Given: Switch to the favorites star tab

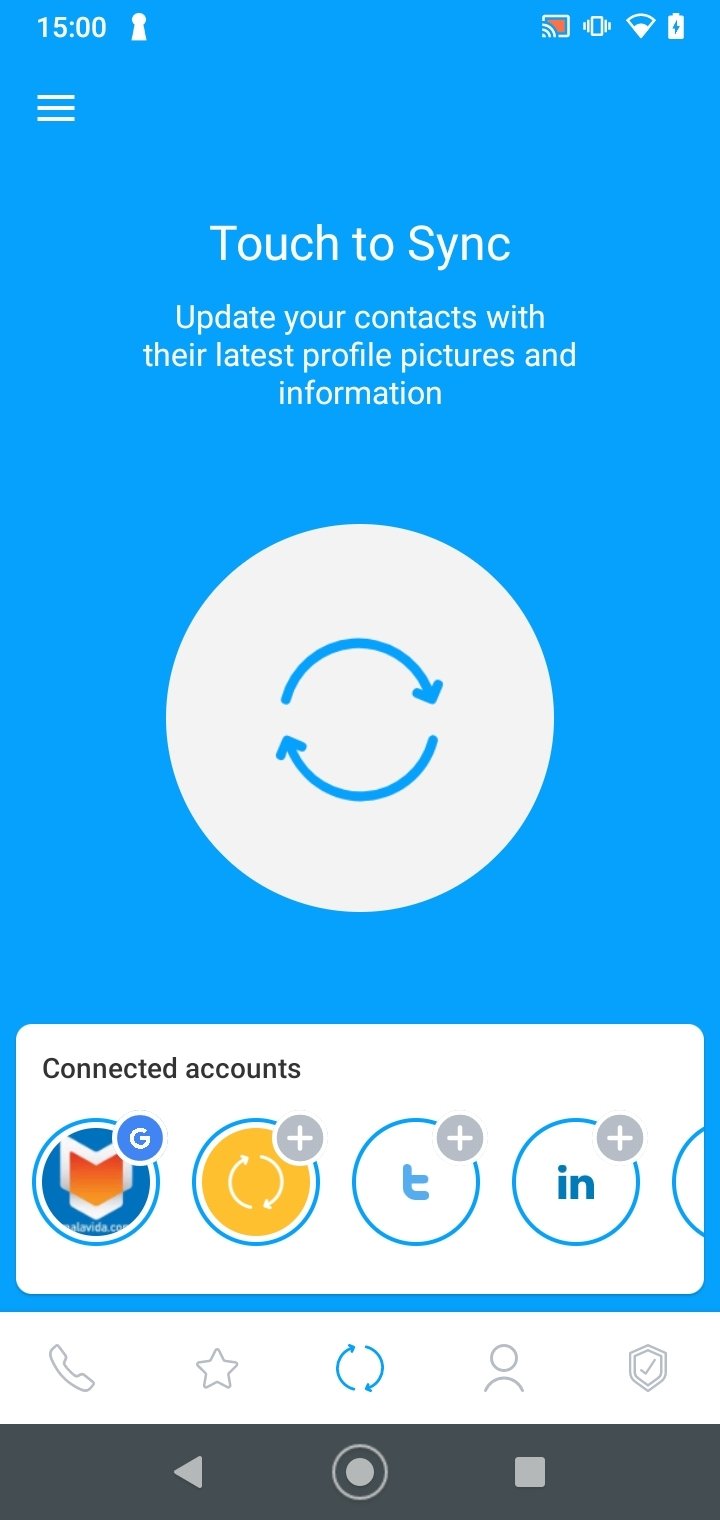Looking at the screenshot, I should pos(216,1368).
